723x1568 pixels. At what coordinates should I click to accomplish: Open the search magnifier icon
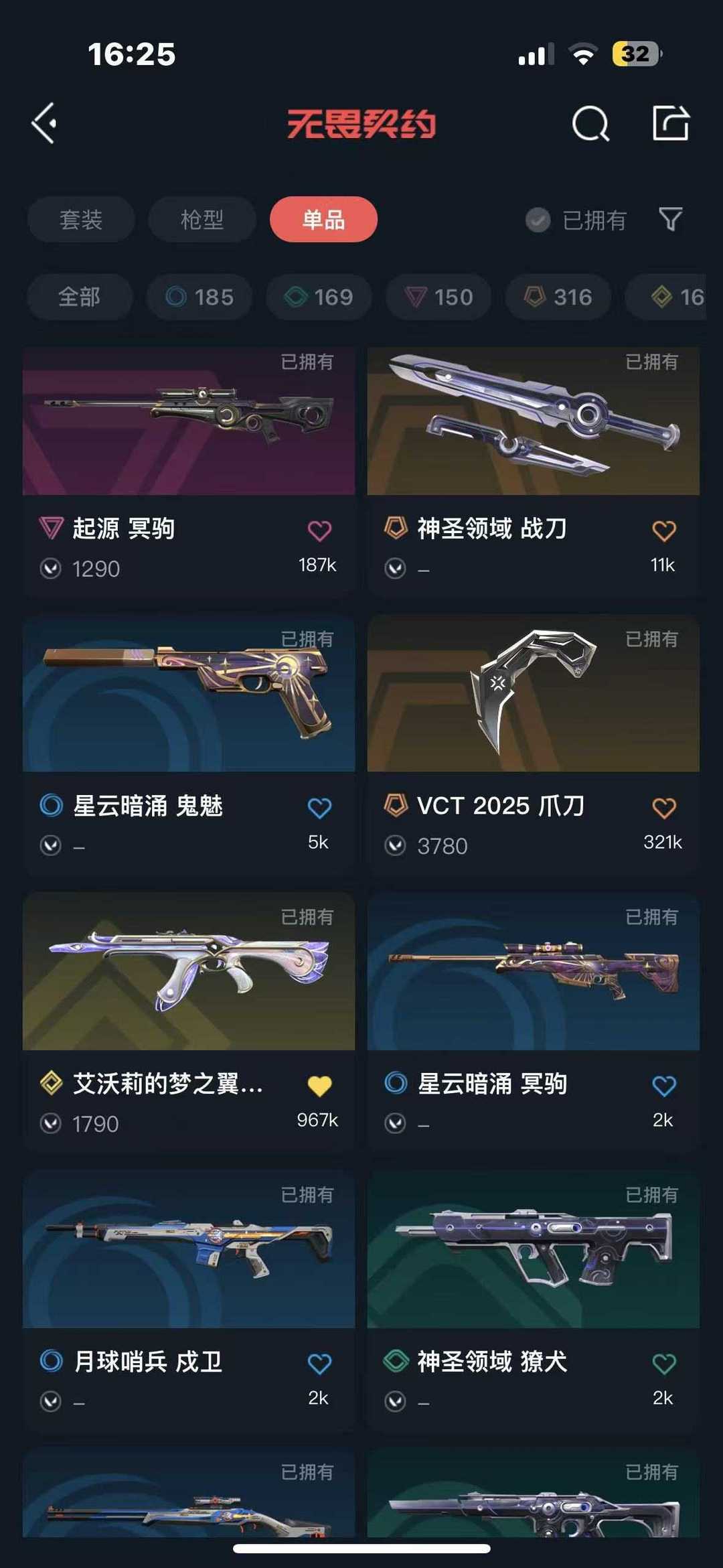[x=590, y=123]
